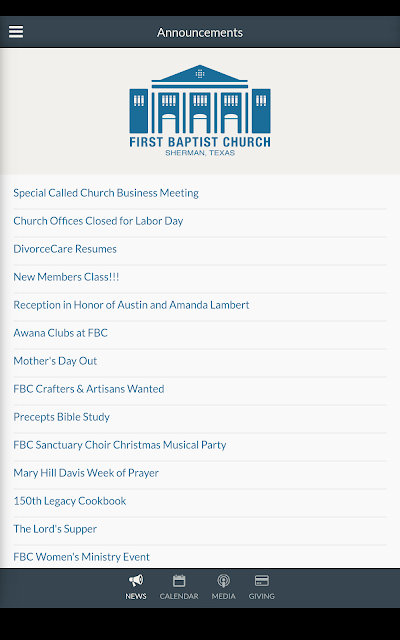Open Reception in Honor of Austin and Amanda Lambert

click(200, 305)
